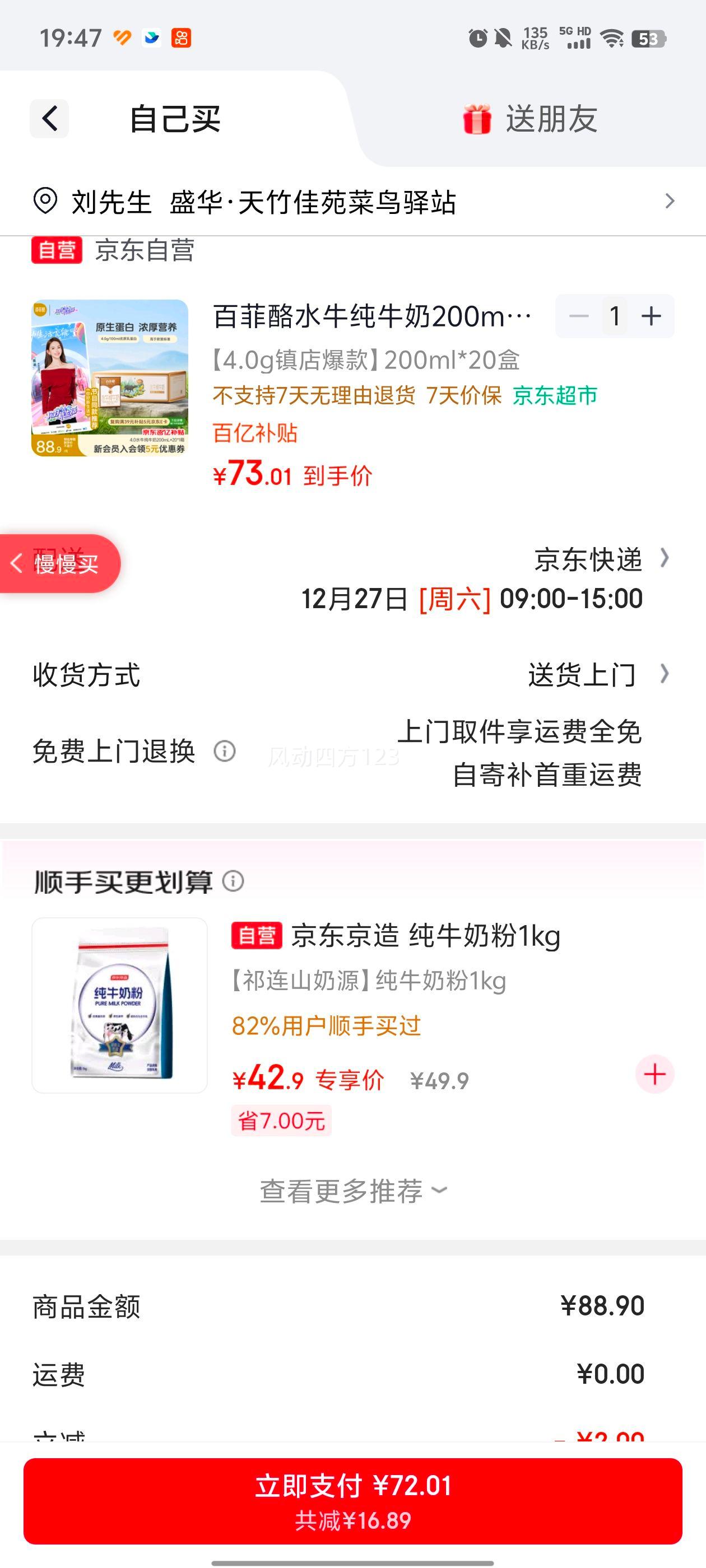This screenshot has height=1568, width=706.
Task: Open the info icon next to 免费上门退换
Action: click(224, 752)
